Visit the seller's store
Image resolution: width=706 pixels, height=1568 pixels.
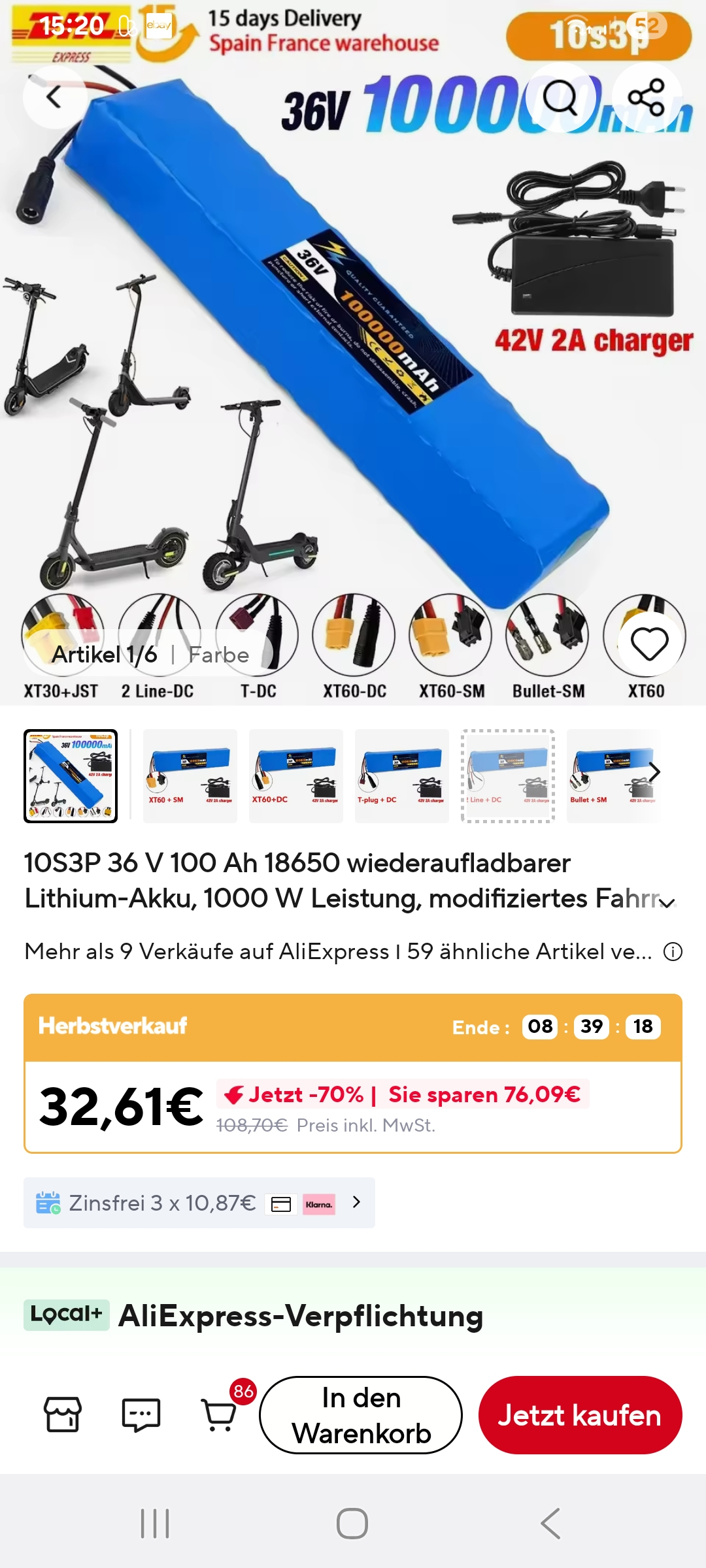click(x=63, y=1414)
